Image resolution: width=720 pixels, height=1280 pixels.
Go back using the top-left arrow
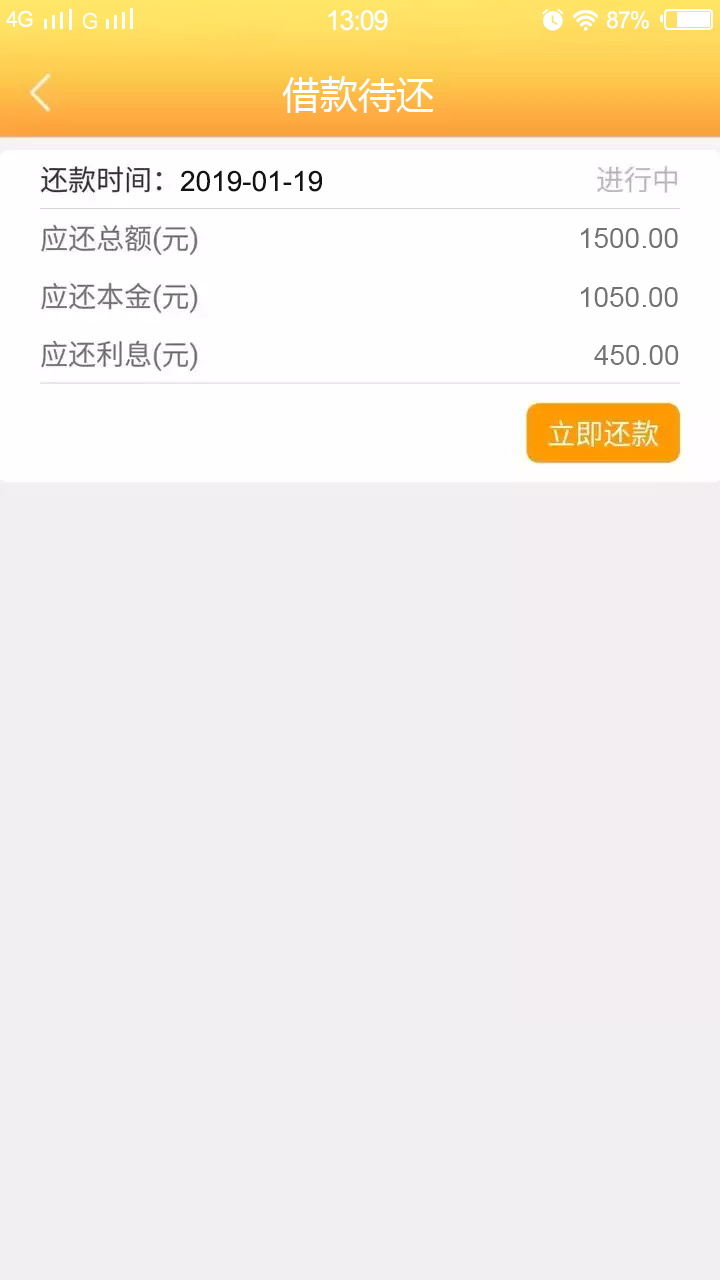coord(40,93)
